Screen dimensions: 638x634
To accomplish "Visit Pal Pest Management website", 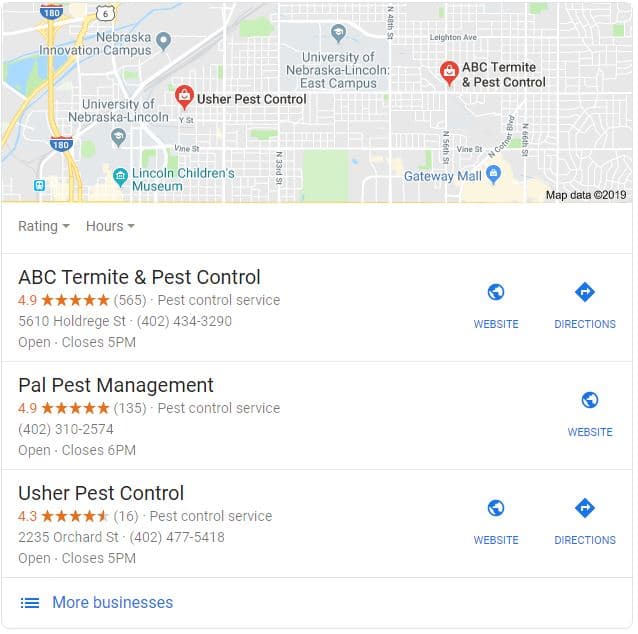I will pyautogui.click(x=590, y=413).
